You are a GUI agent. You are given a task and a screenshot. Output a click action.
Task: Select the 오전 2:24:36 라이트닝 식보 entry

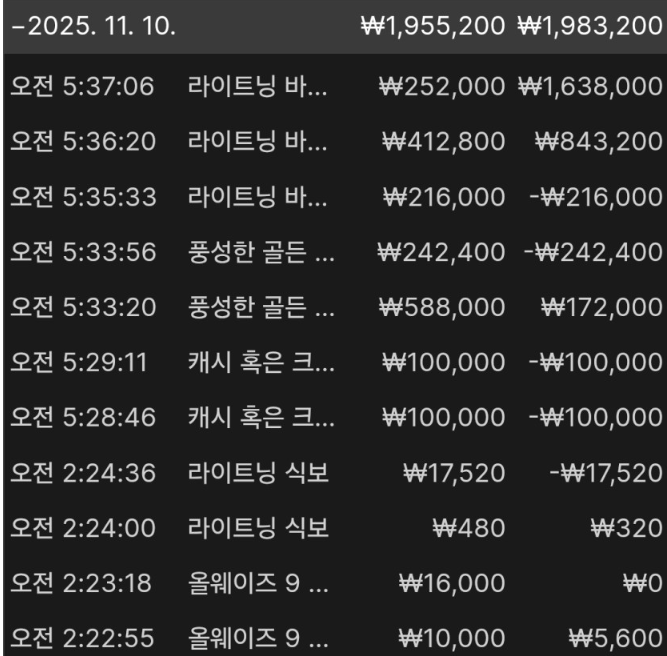333,471
